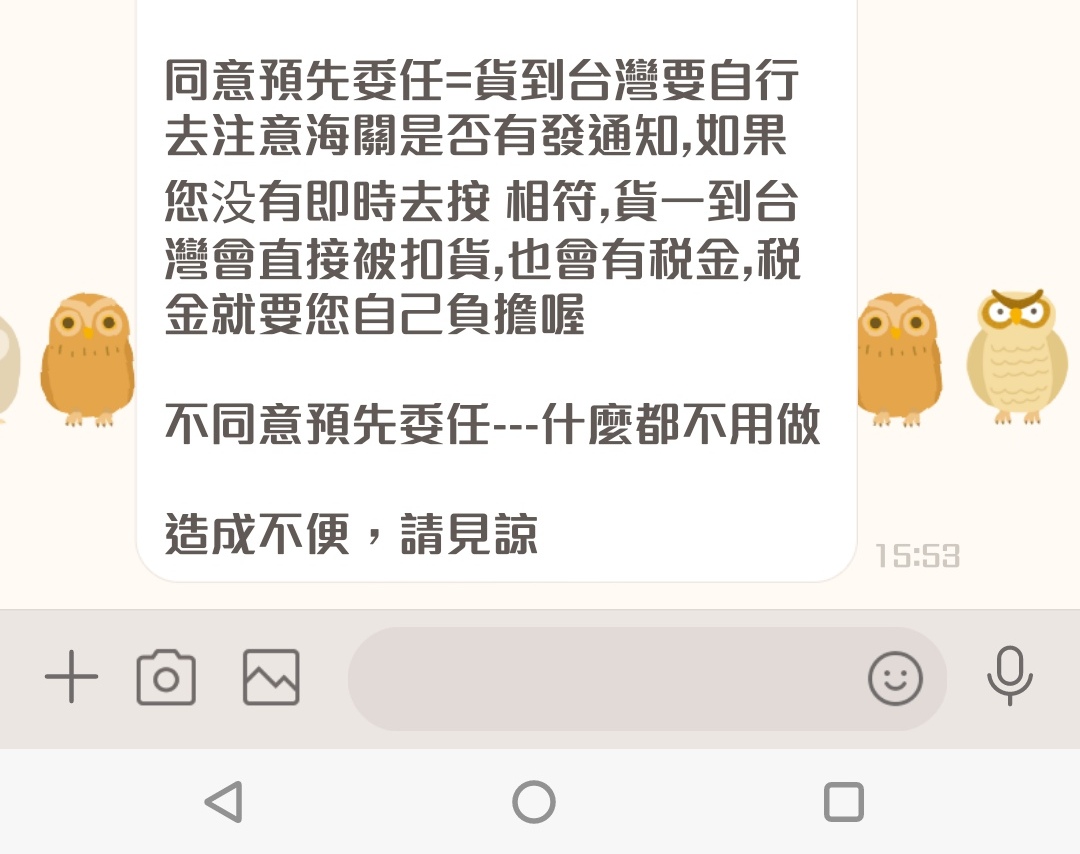Open the emoji and sticker picker

tap(895, 679)
